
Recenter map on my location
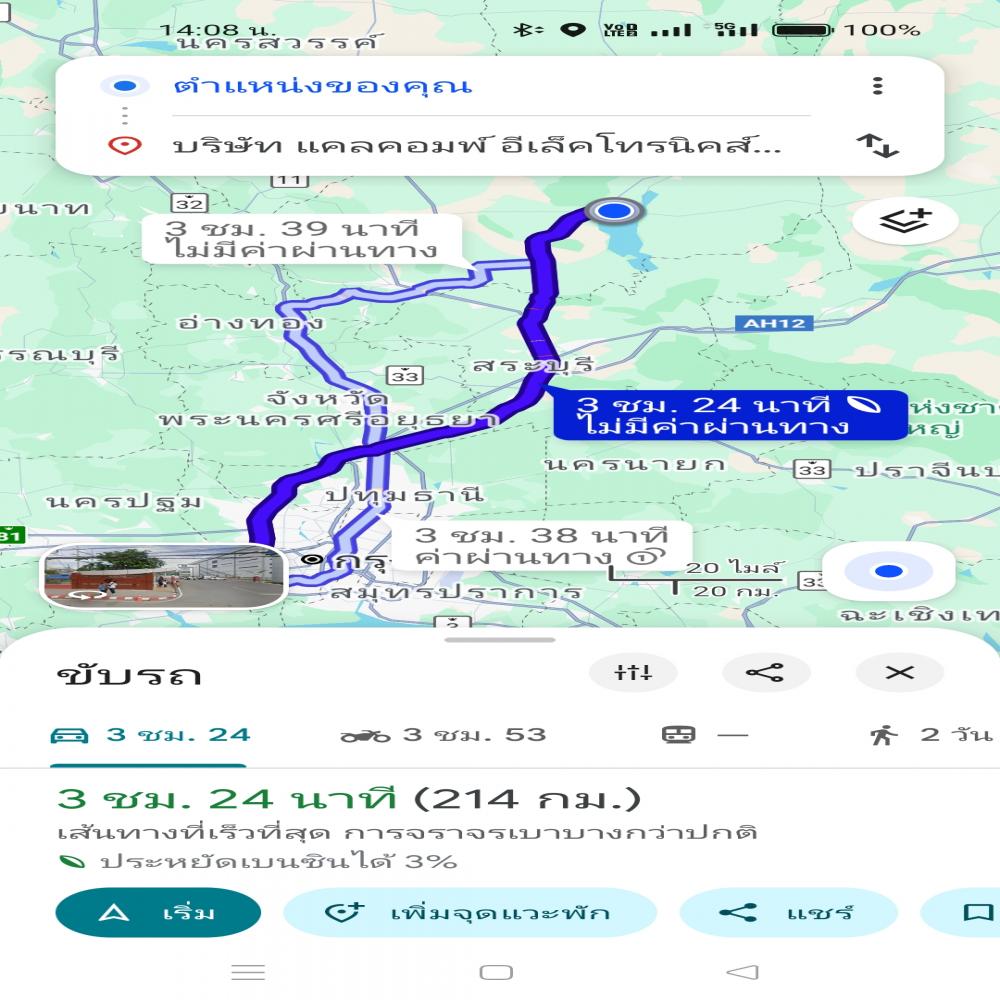(x=887, y=572)
